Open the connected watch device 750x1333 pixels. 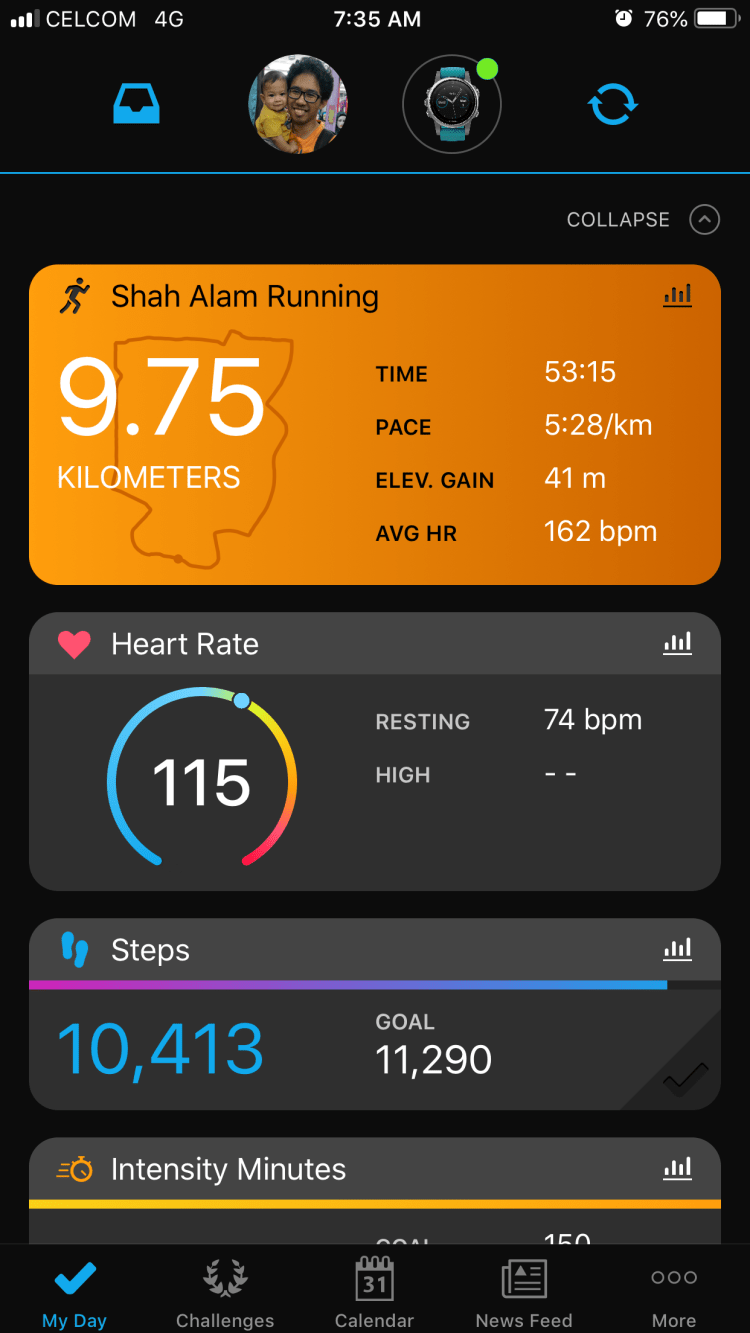[x=451, y=104]
